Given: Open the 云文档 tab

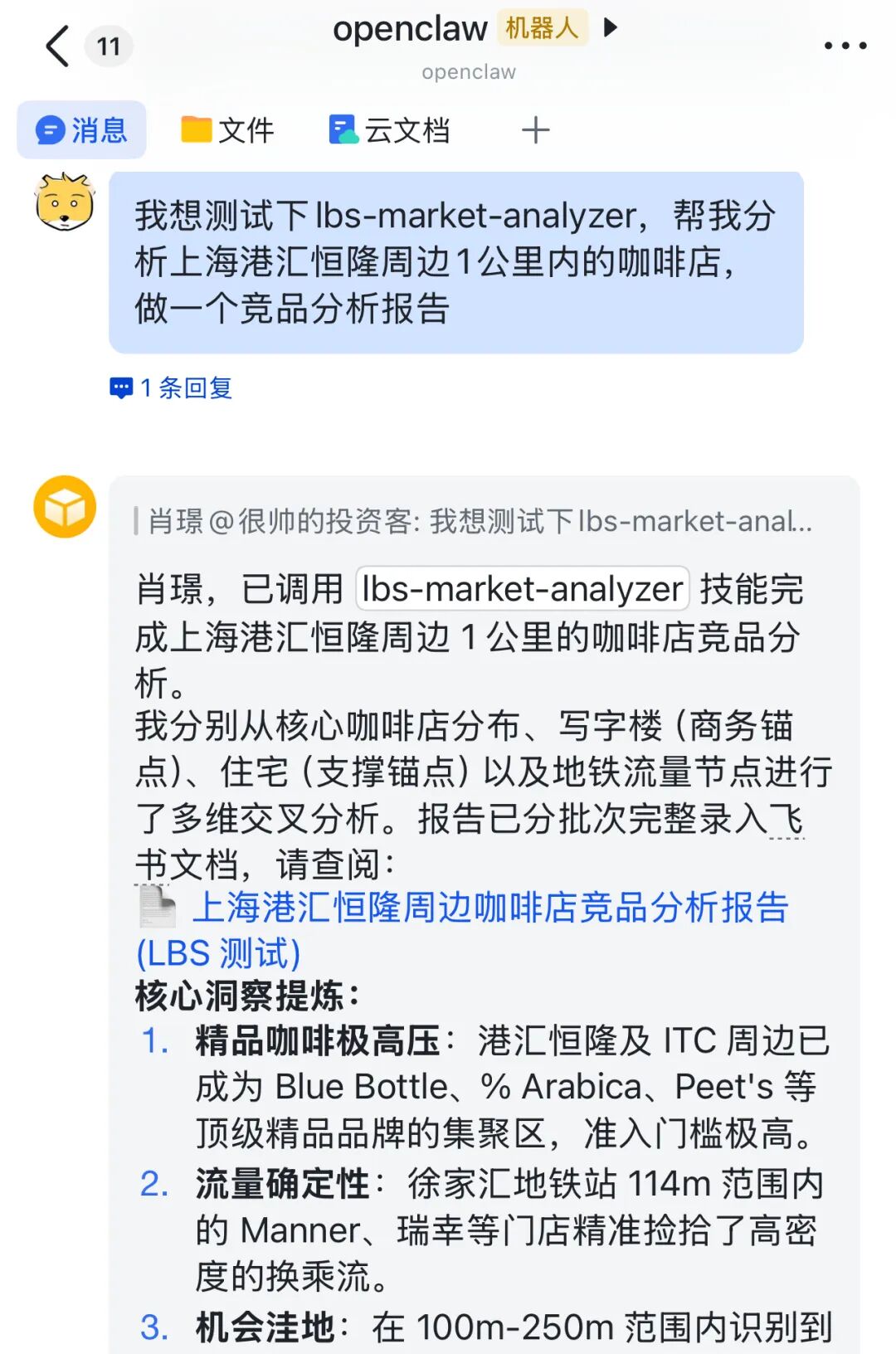Looking at the screenshot, I should click(389, 130).
